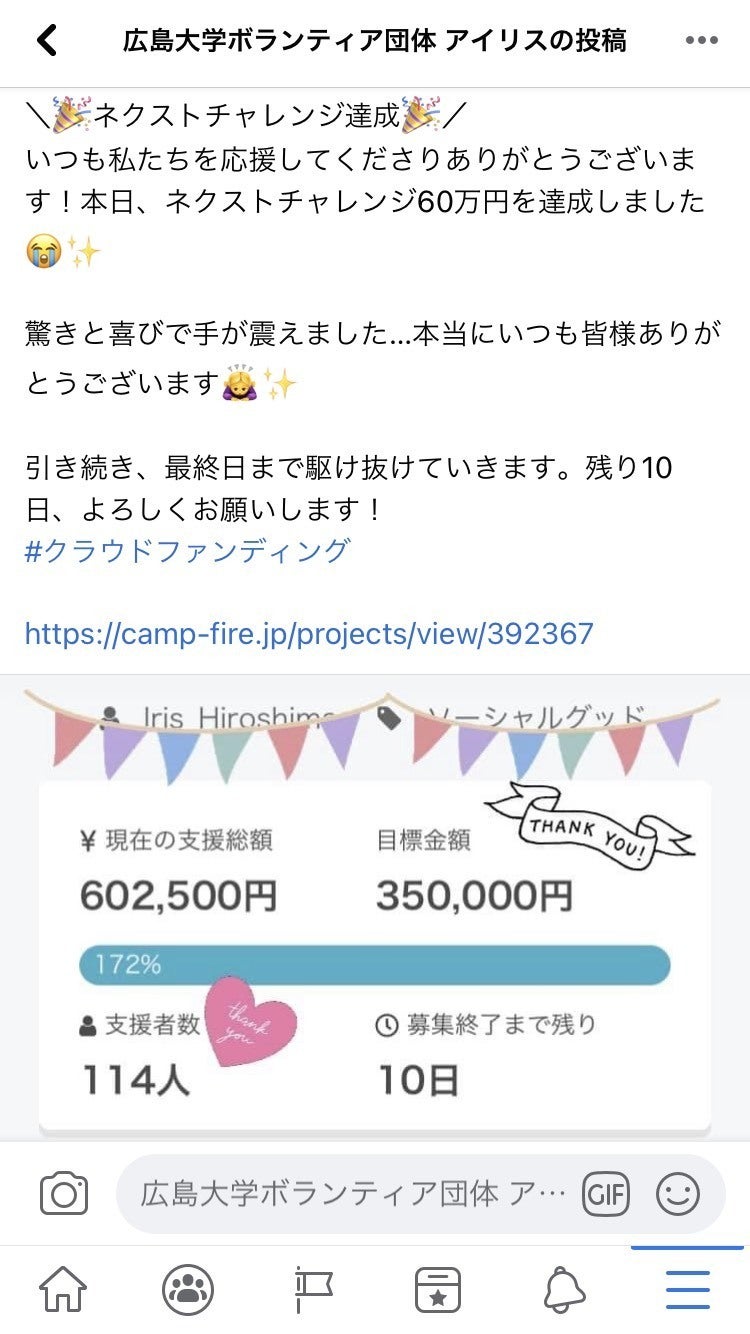
Task: Switch to the Pages flag tab
Action: click(313, 1290)
